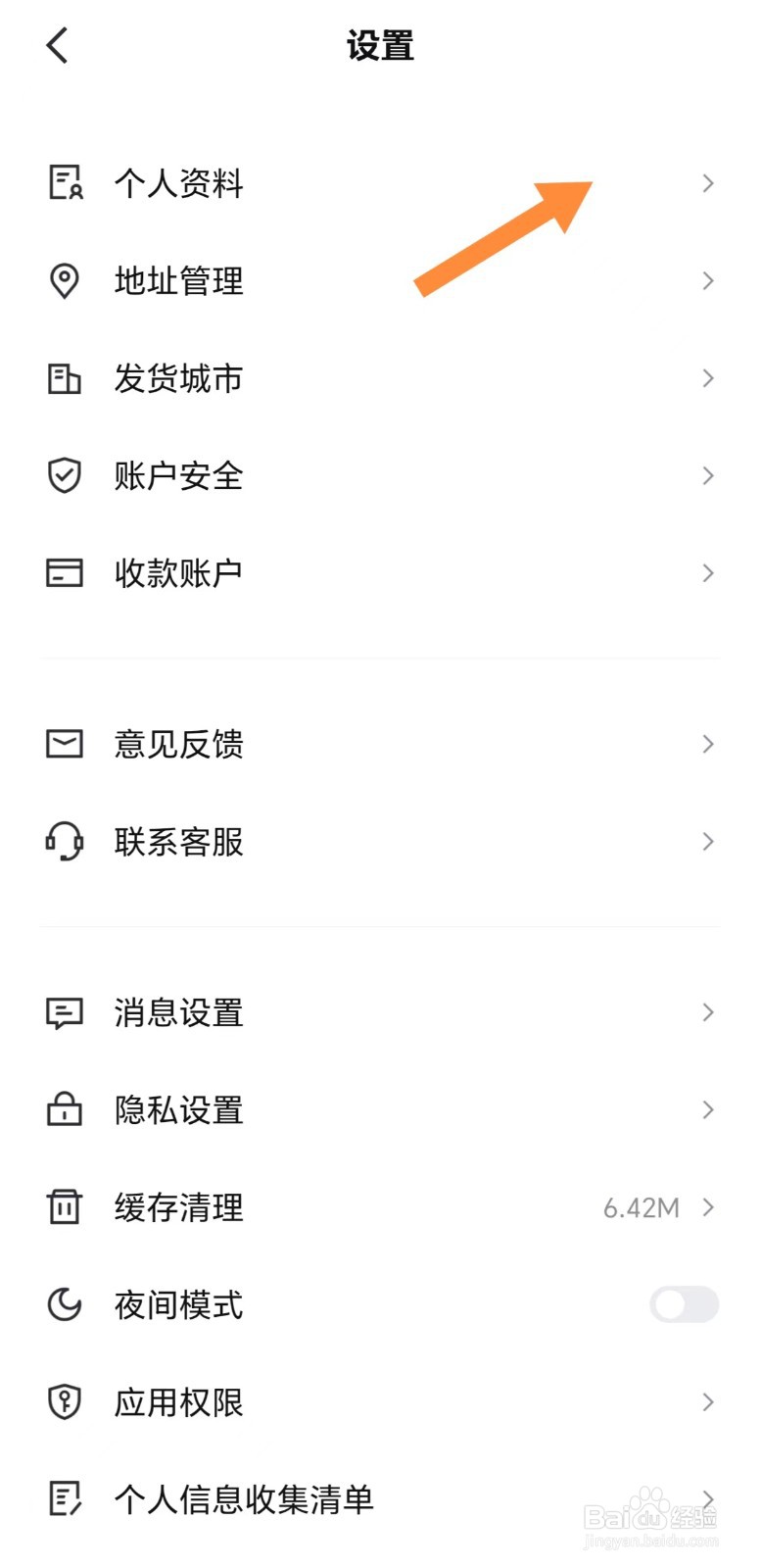Image resolution: width=761 pixels, height=1568 pixels.
Task: View 个人信息收集清单
Action: coord(244,1499)
